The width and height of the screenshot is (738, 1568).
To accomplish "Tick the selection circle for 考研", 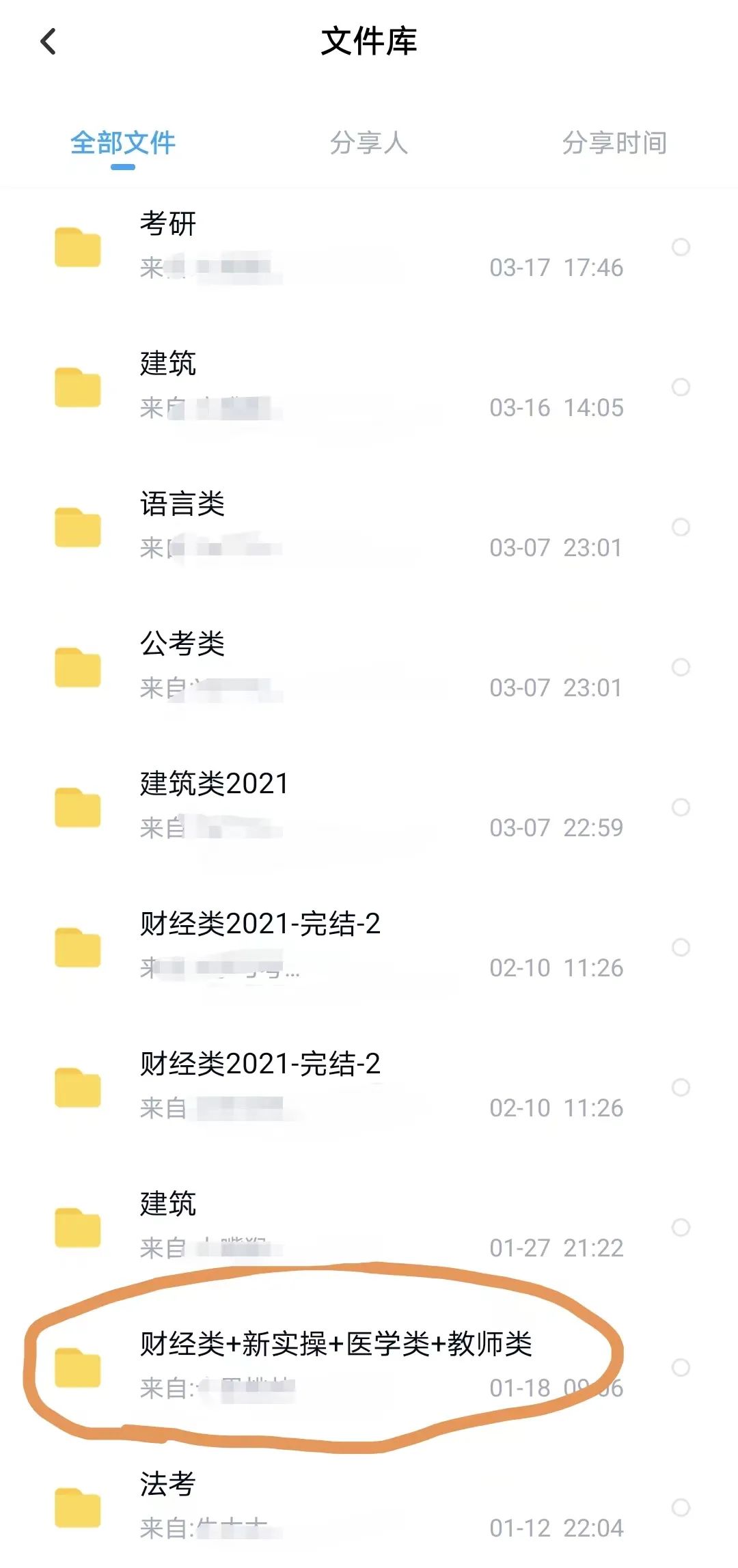I will [x=681, y=247].
